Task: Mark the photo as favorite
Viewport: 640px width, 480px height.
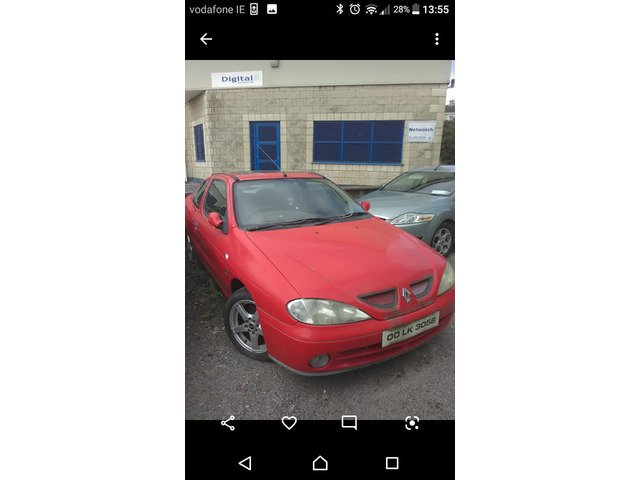Action: (x=289, y=423)
